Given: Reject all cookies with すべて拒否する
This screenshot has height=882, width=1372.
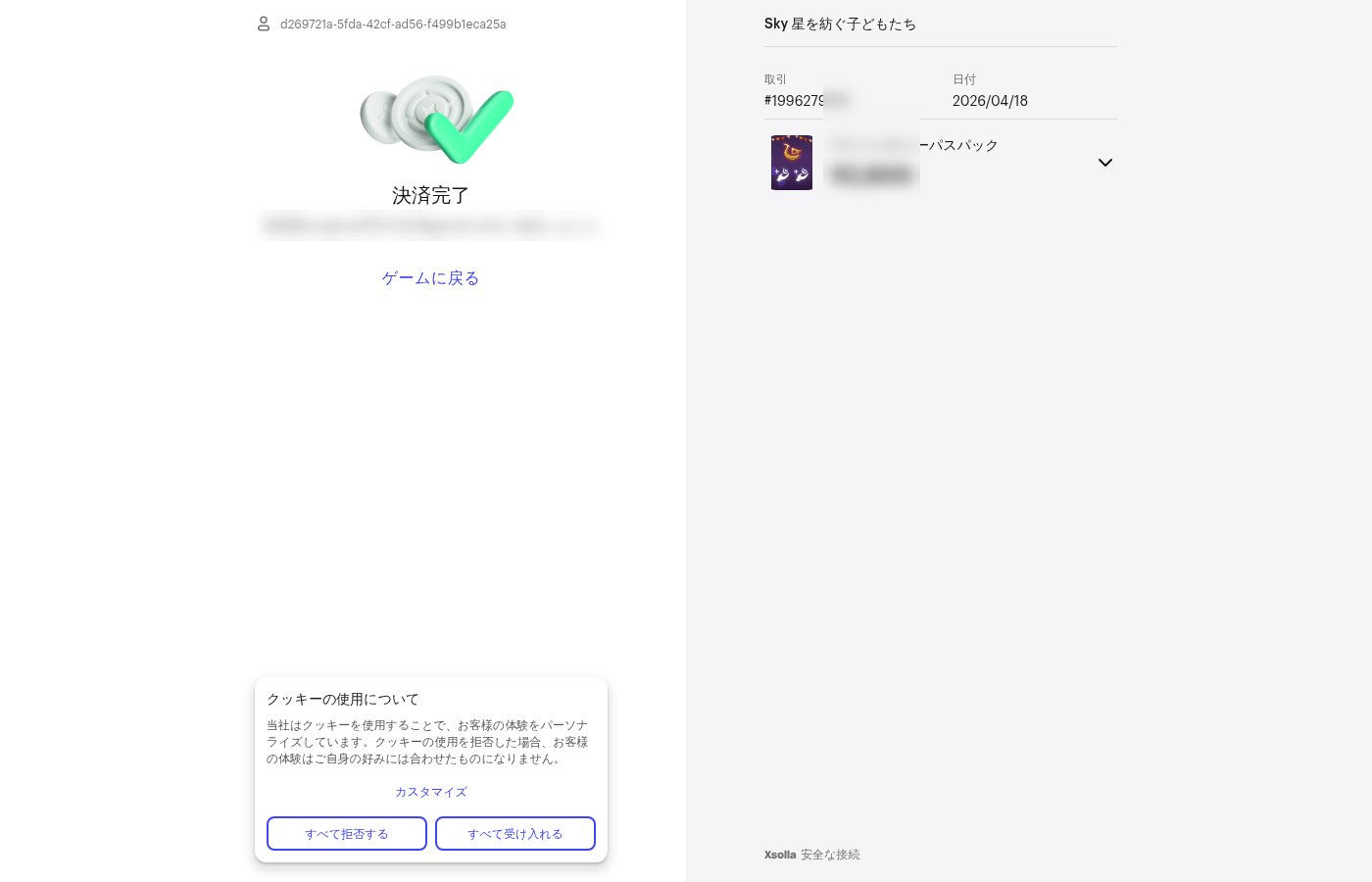Looking at the screenshot, I should point(347,834).
